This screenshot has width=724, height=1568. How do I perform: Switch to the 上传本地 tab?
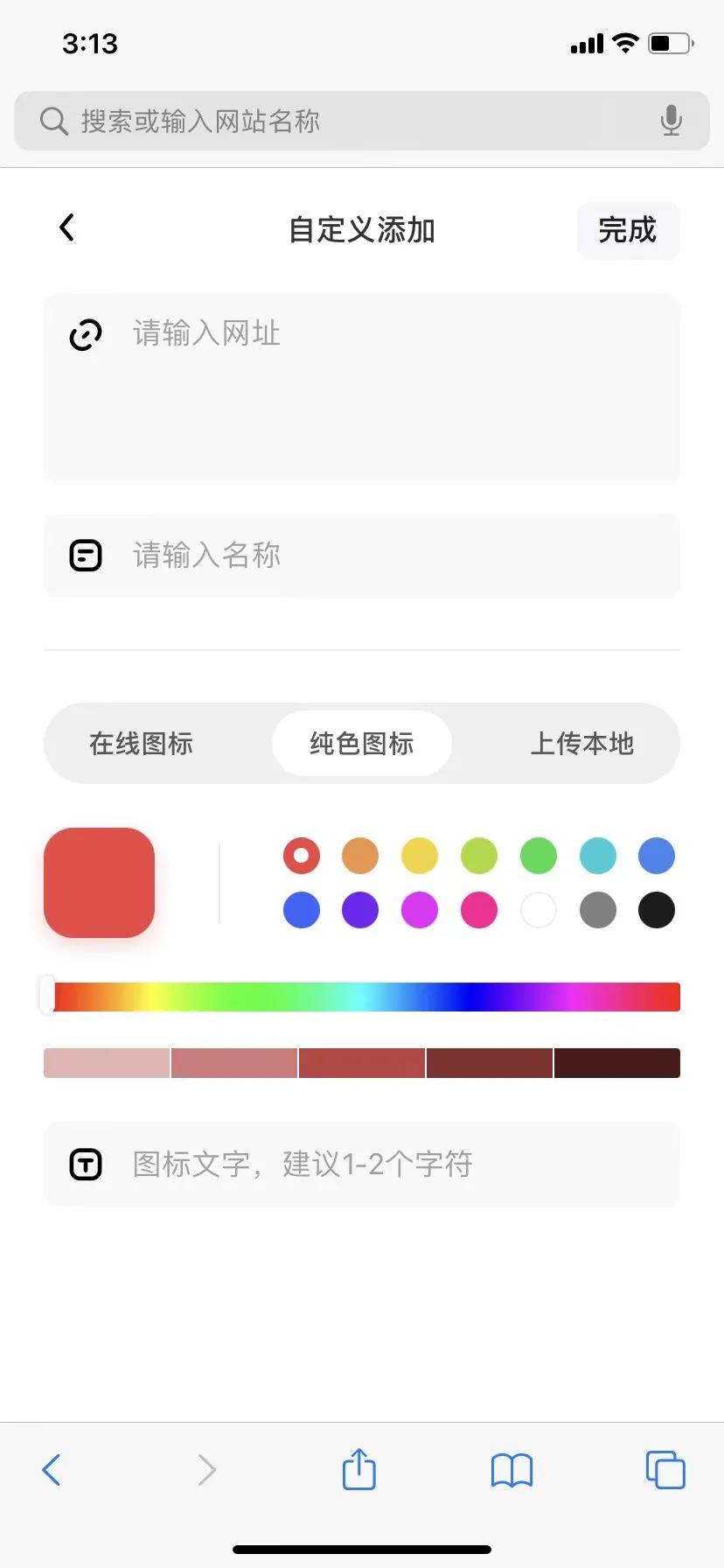coord(584,743)
